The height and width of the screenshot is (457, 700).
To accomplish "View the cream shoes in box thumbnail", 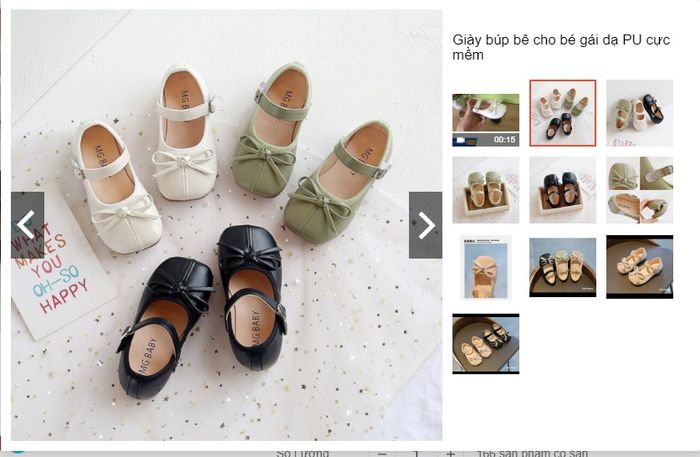I will pyautogui.click(x=485, y=190).
